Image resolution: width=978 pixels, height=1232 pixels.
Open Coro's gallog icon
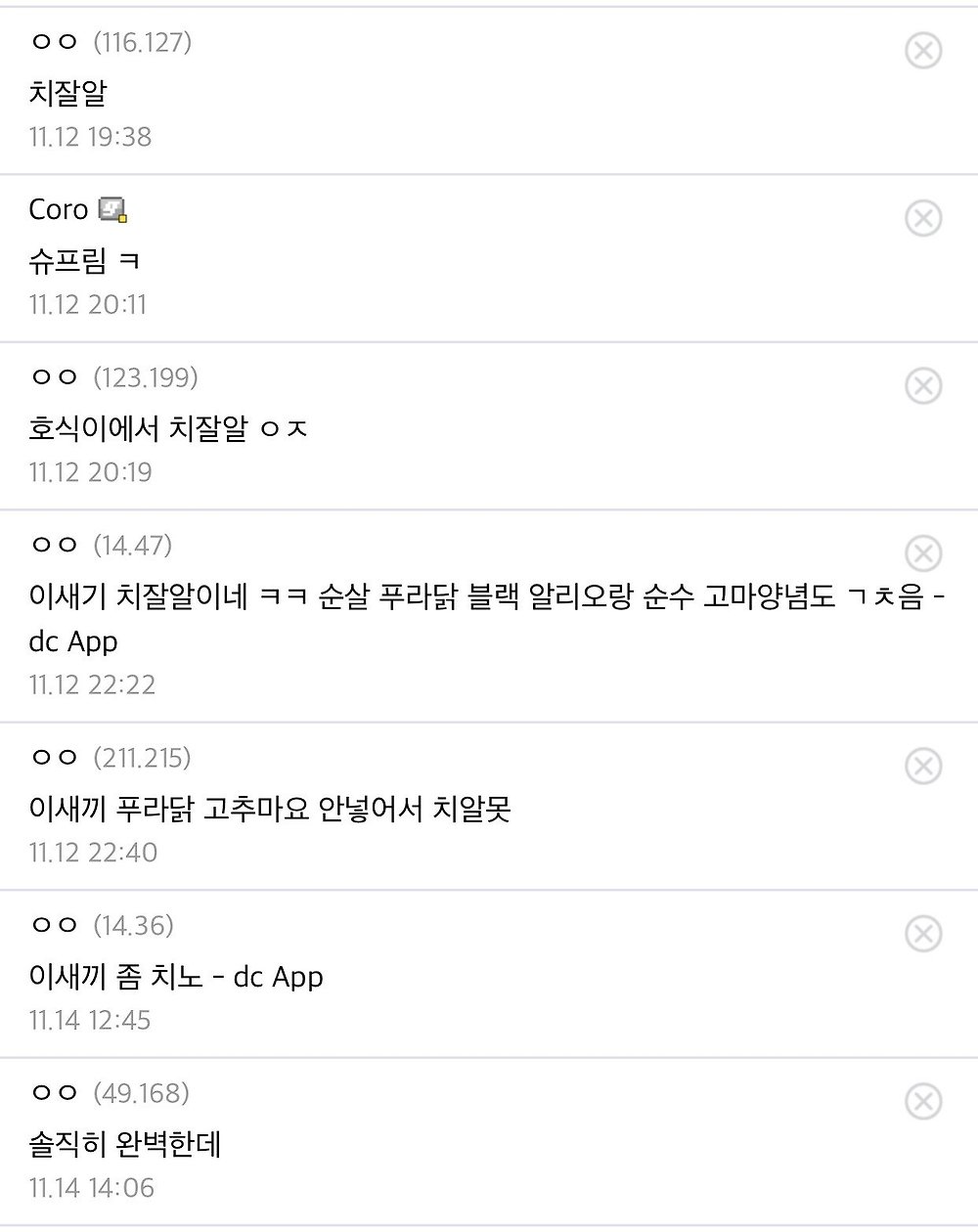tap(113, 210)
